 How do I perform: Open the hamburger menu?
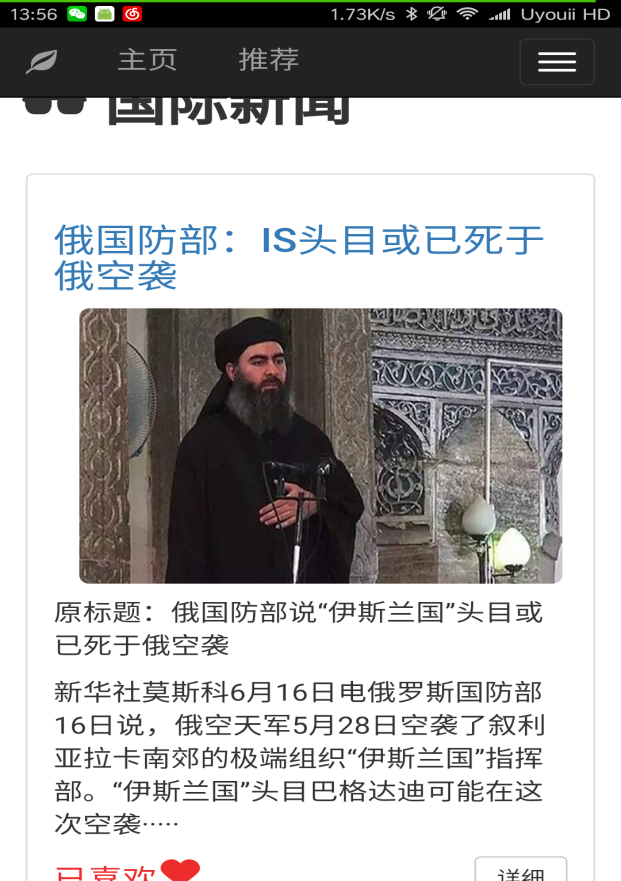[x=556, y=62]
